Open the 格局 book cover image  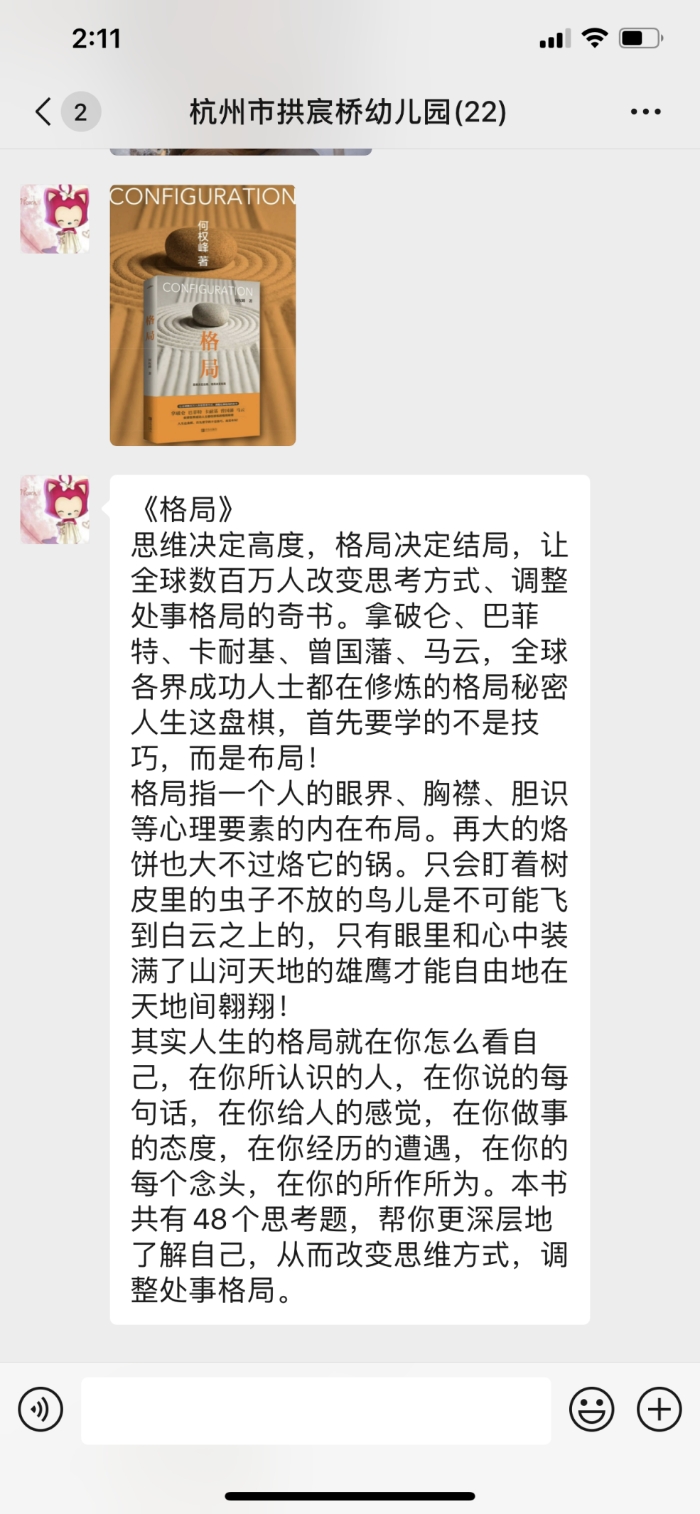point(202,315)
